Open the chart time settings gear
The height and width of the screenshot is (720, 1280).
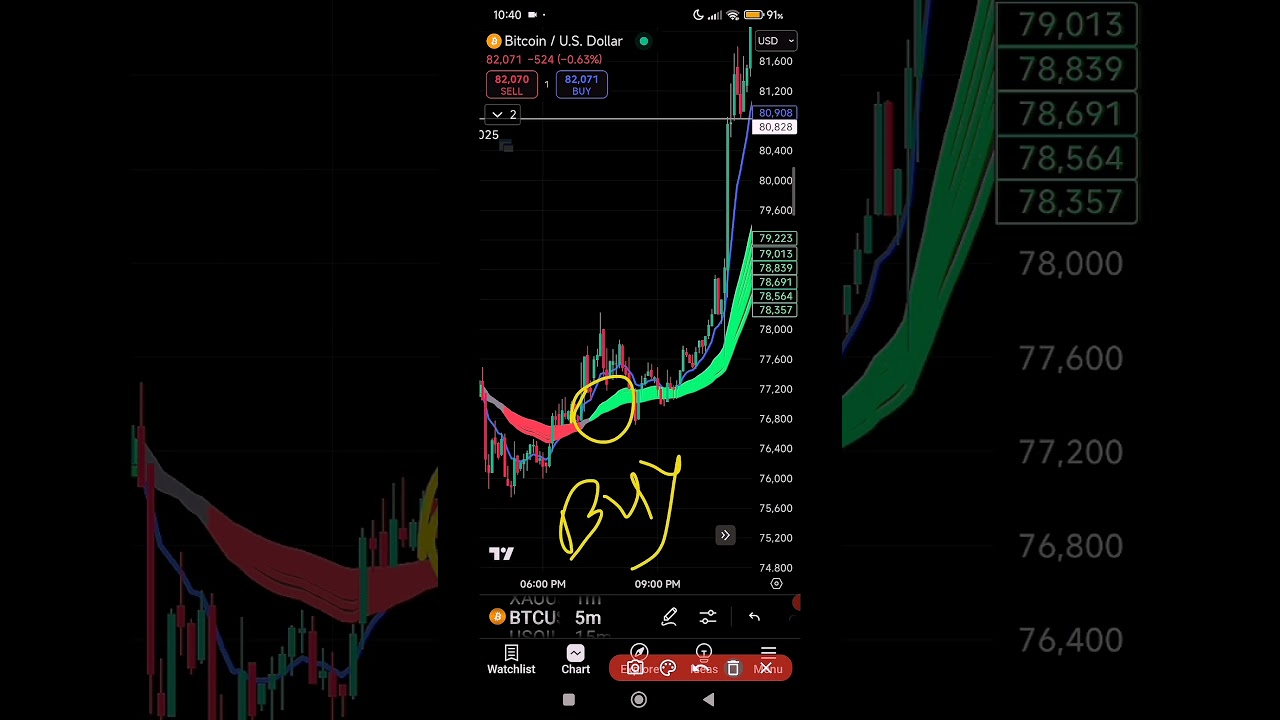click(x=776, y=583)
